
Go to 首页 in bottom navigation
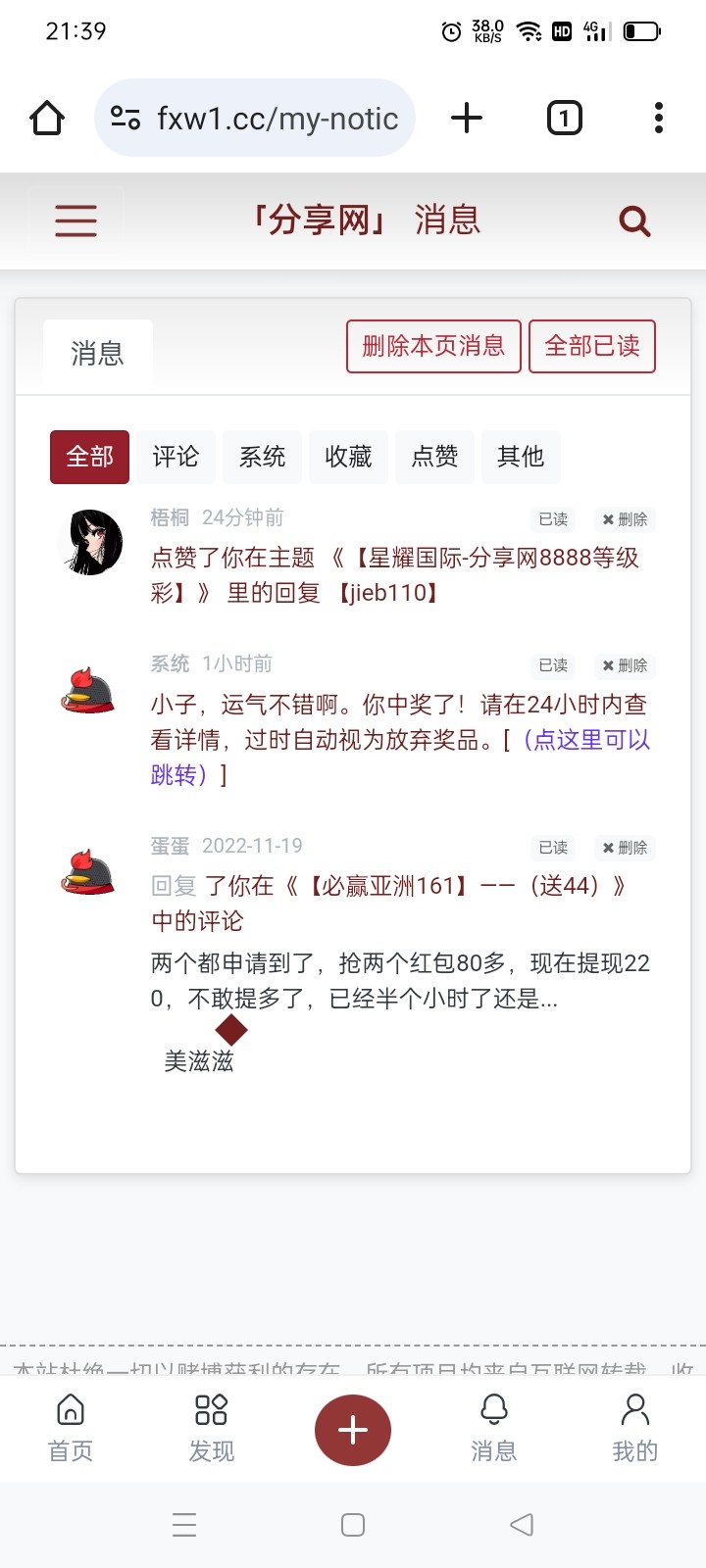pyautogui.click(x=71, y=1427)
